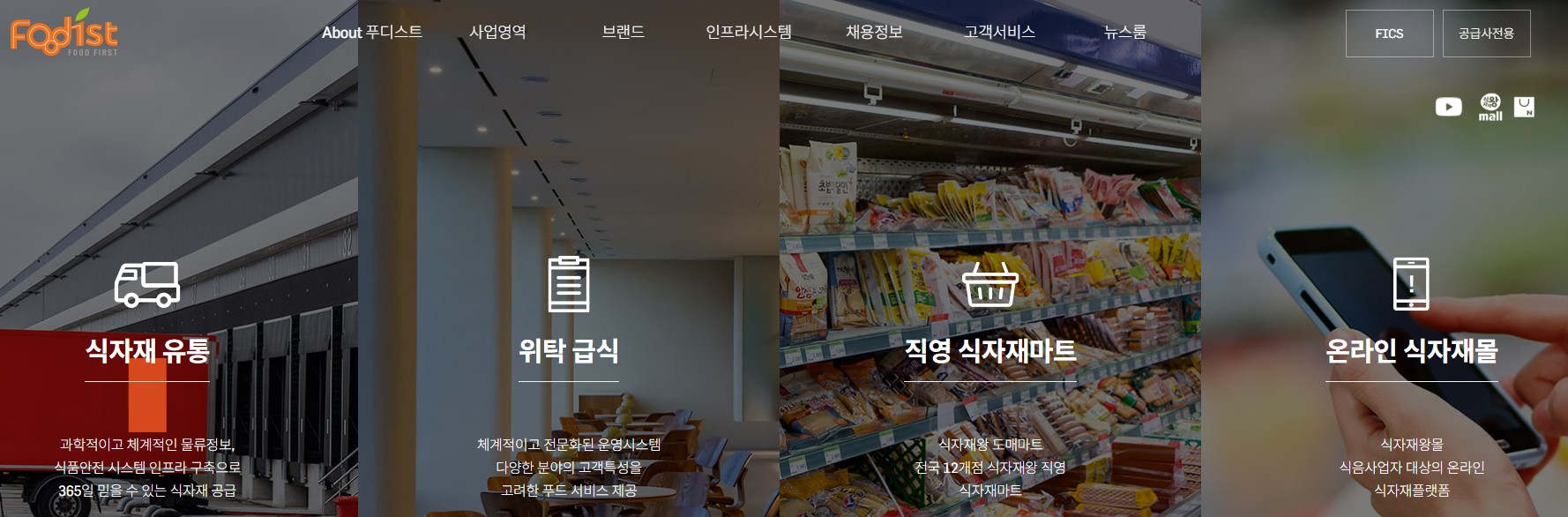Tap the FICS button
Viewport: 1568px width, 517px height.
click(x=1389, y=34)
